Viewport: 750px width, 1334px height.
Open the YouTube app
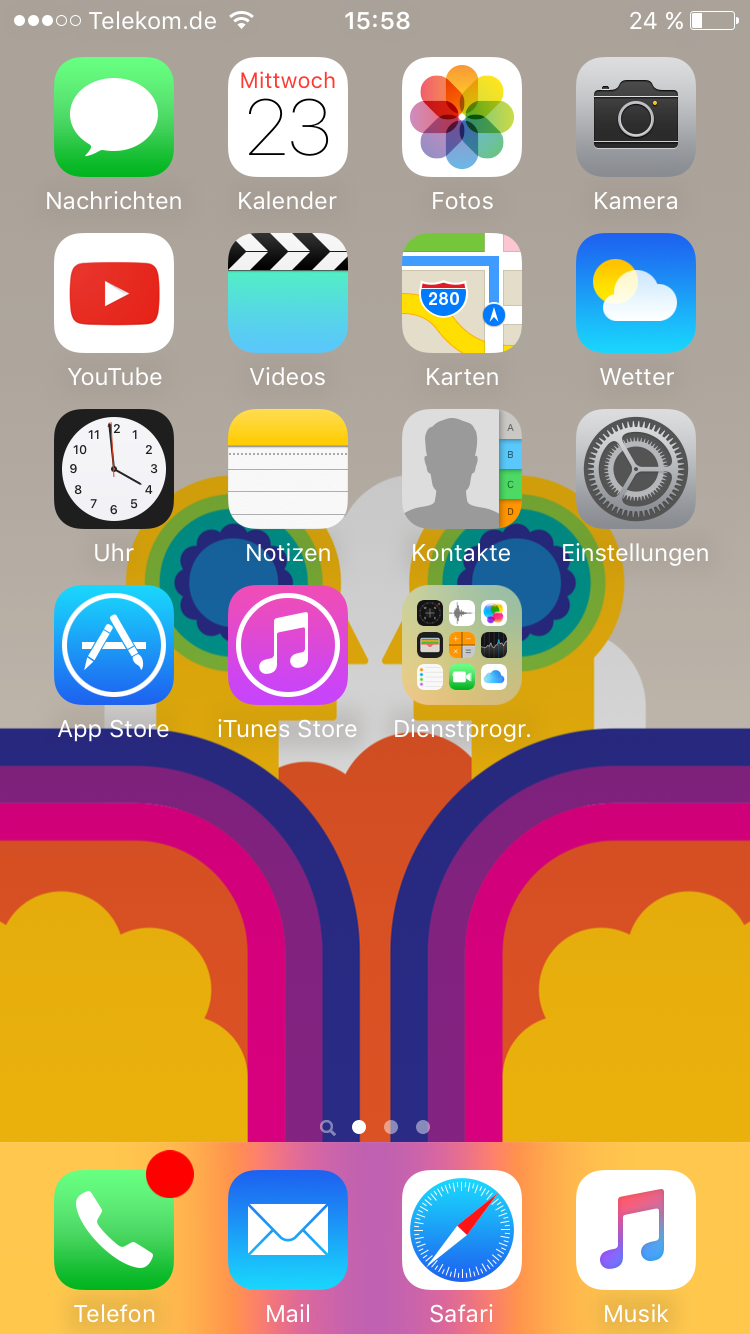[x=114, y=293]
